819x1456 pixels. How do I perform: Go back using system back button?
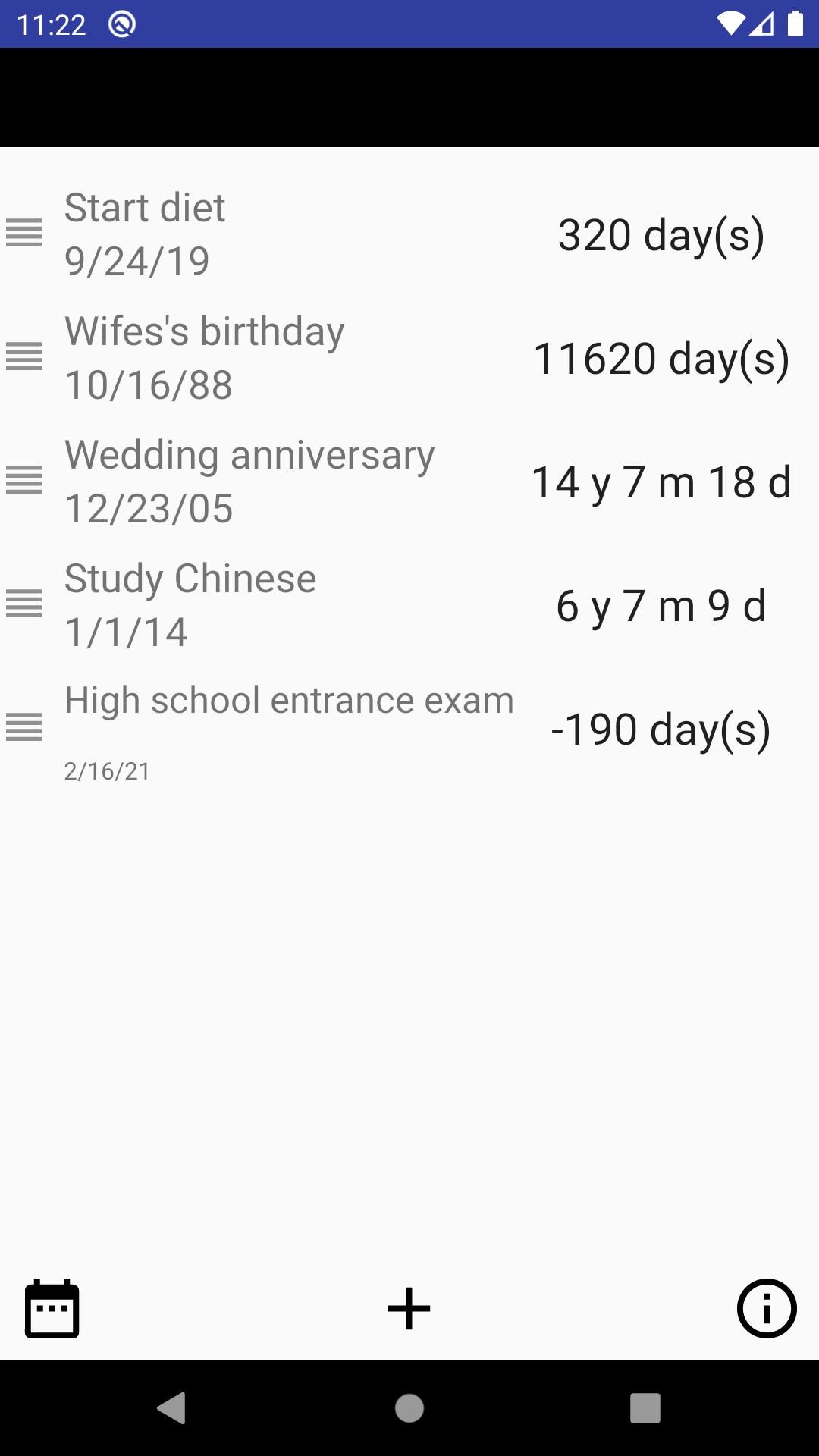coord(171,1408)
